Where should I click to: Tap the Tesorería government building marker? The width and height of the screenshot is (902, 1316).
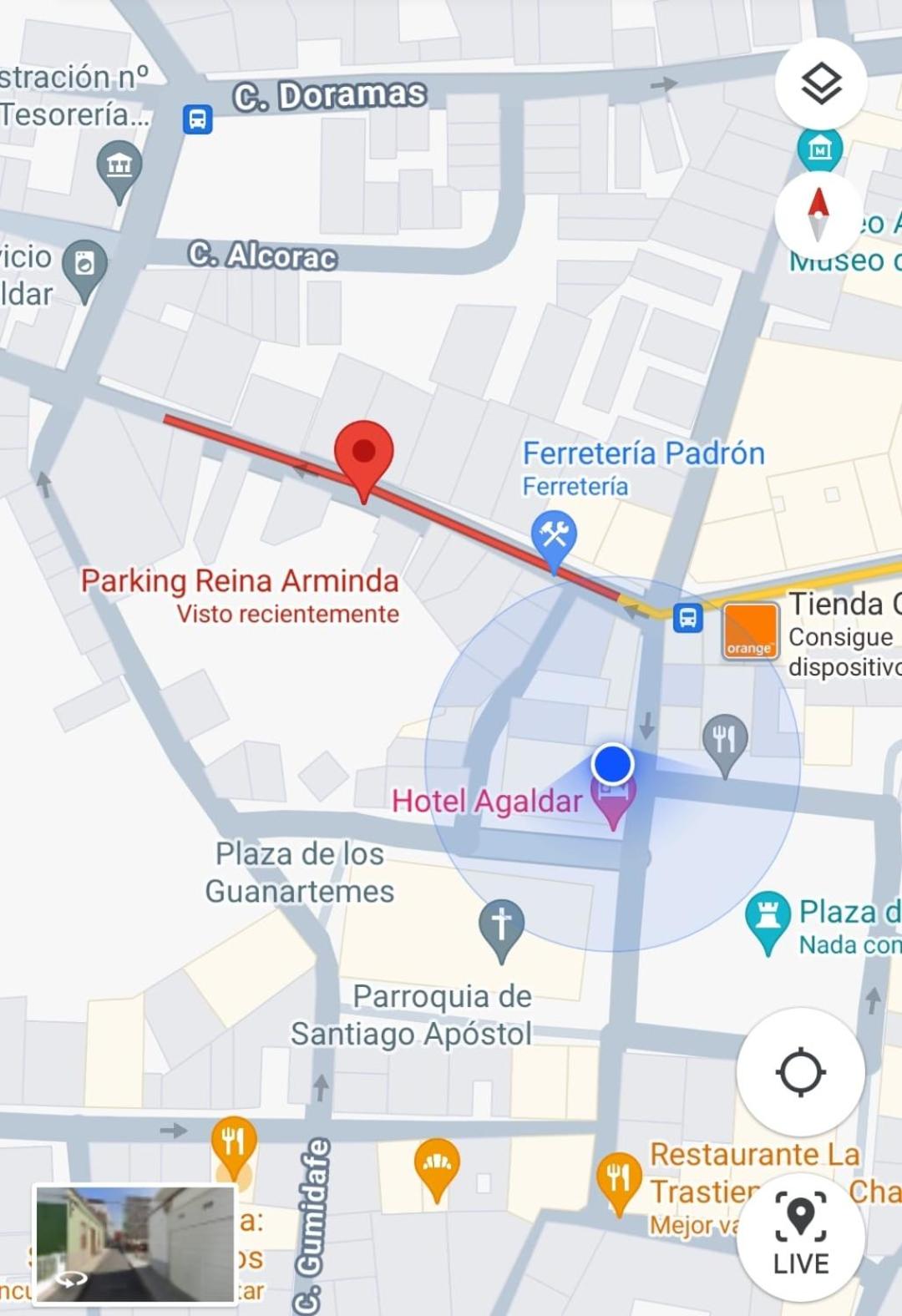tap(119, 166)
